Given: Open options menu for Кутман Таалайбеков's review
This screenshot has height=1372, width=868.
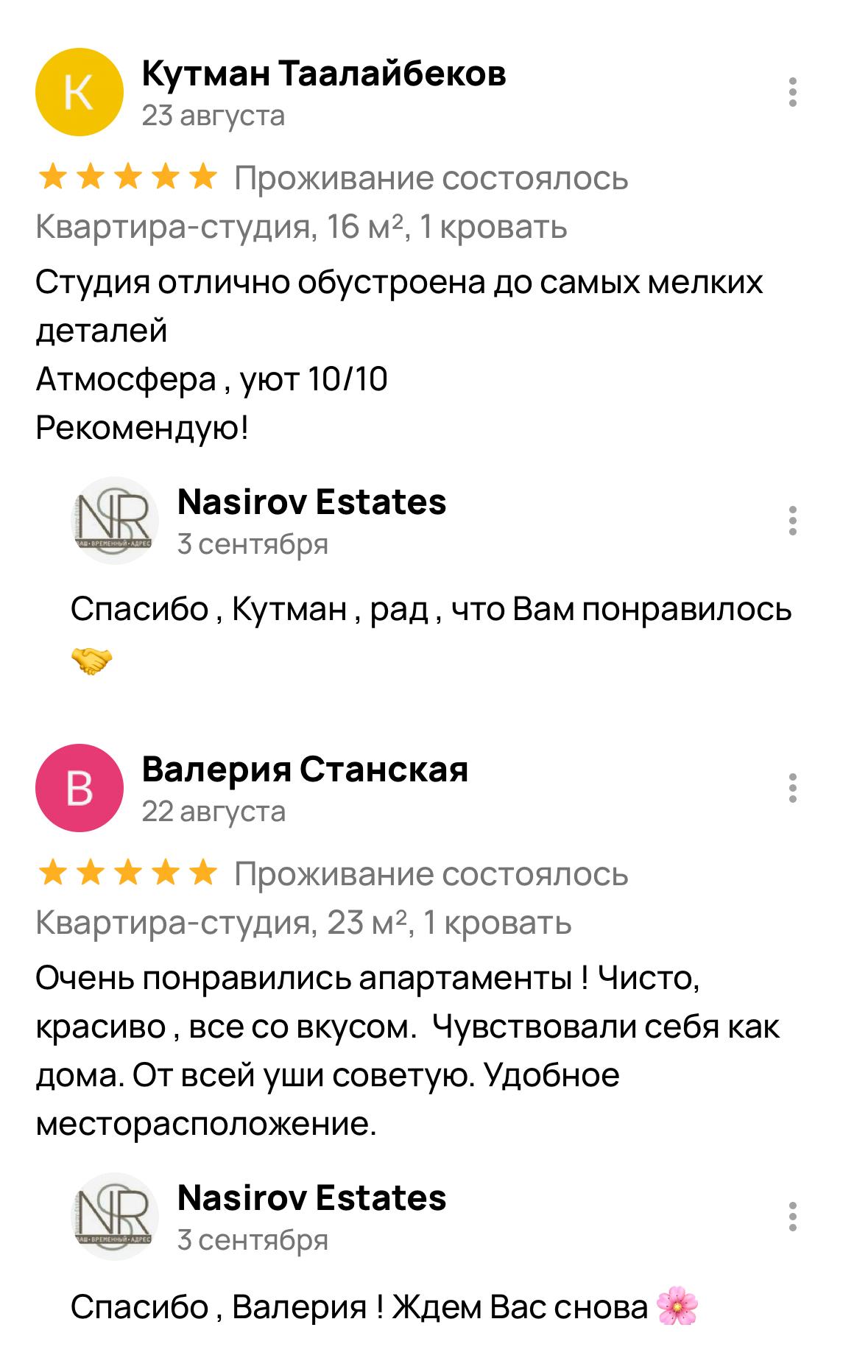Looking at the screenshot, I should point(792,92).
